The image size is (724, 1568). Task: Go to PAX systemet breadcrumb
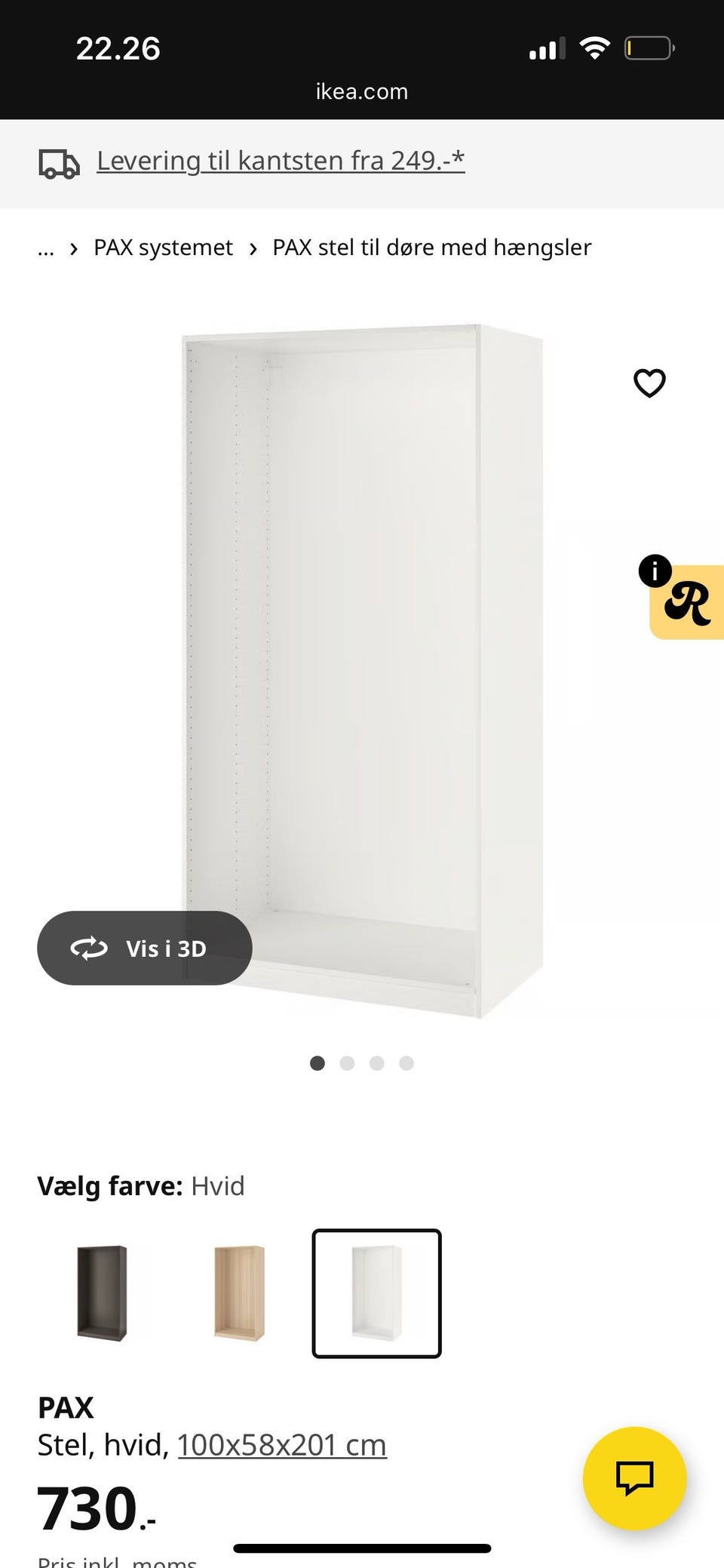click(x=163, y=247)
